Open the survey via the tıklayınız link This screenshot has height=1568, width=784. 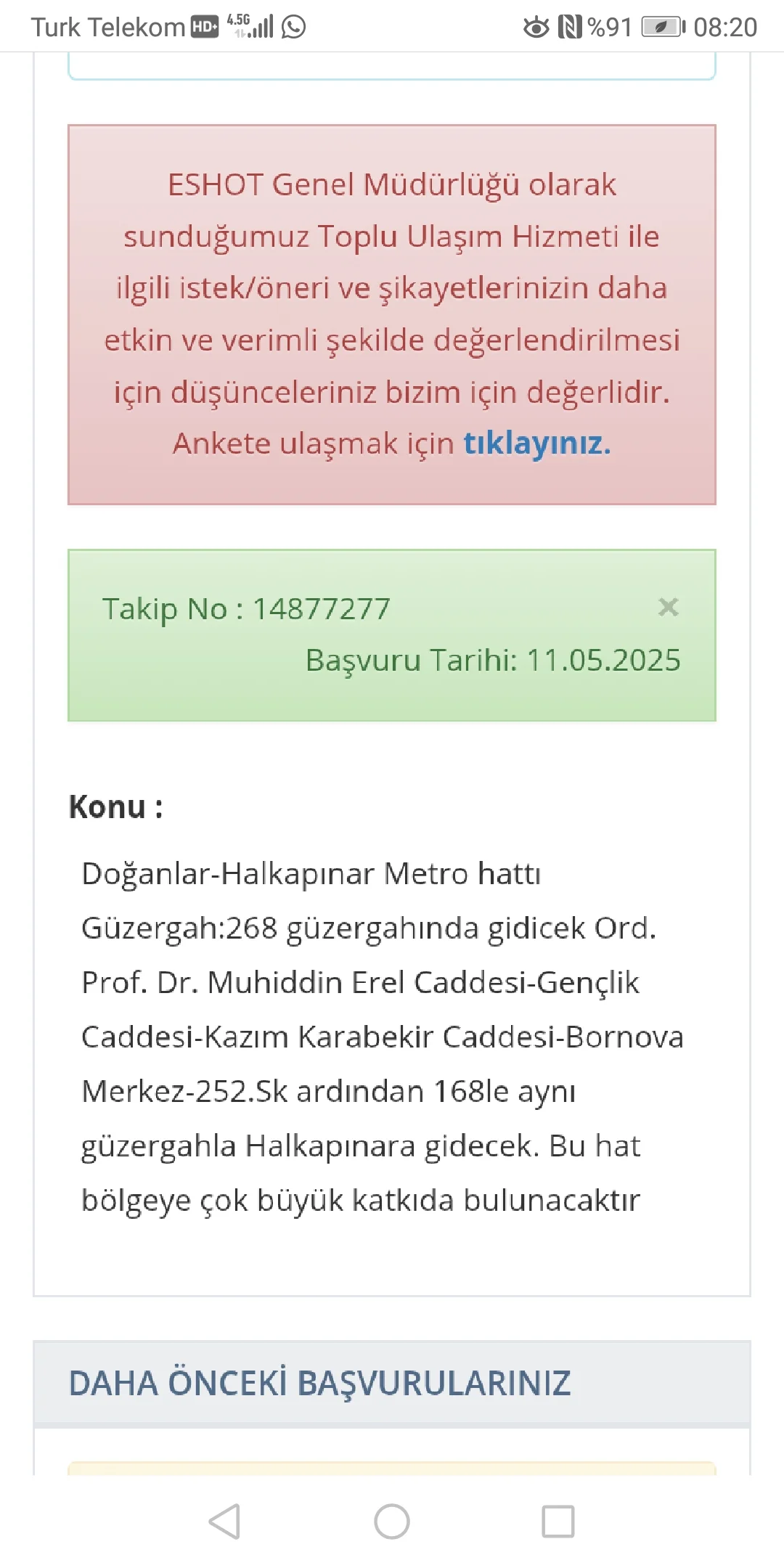536,443
